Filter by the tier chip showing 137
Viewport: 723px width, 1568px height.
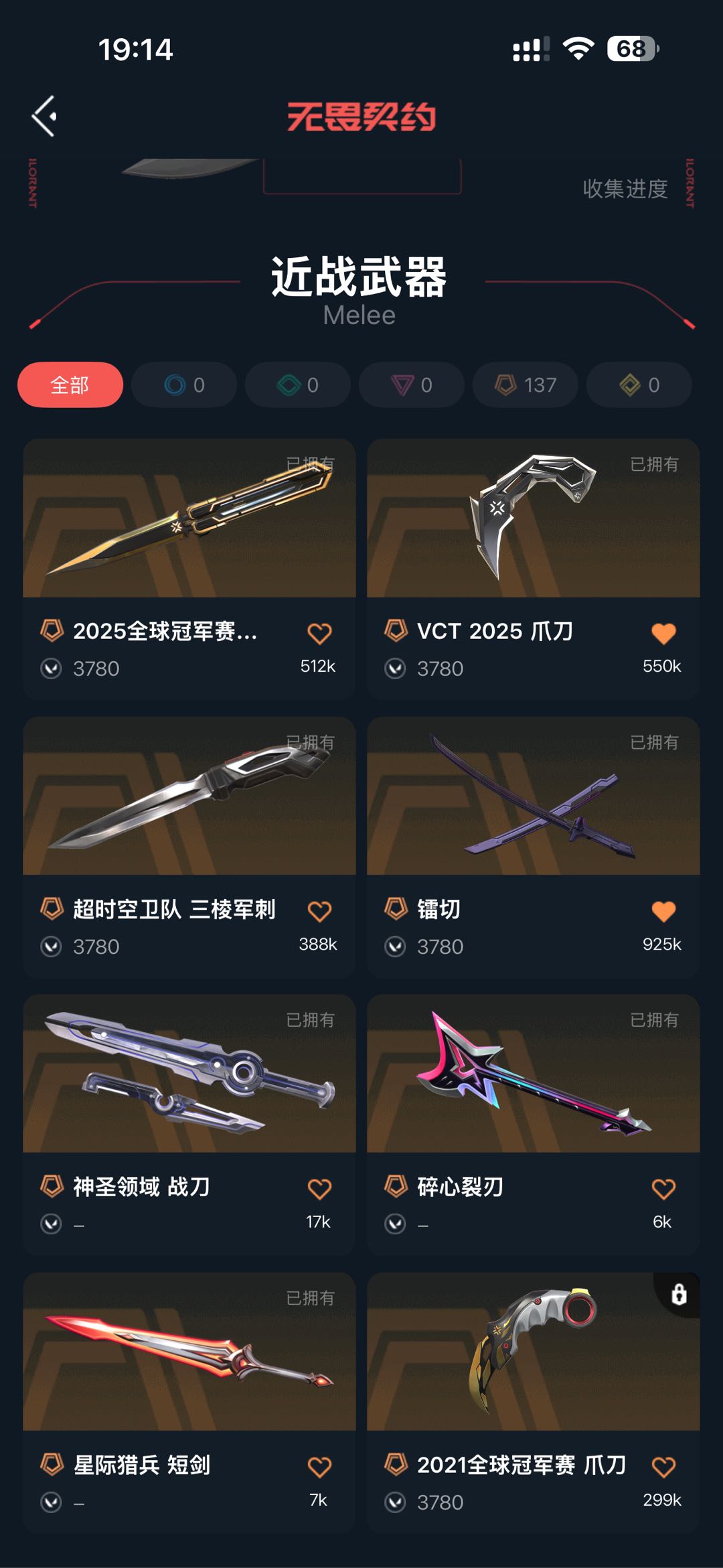tap(526, 385)
